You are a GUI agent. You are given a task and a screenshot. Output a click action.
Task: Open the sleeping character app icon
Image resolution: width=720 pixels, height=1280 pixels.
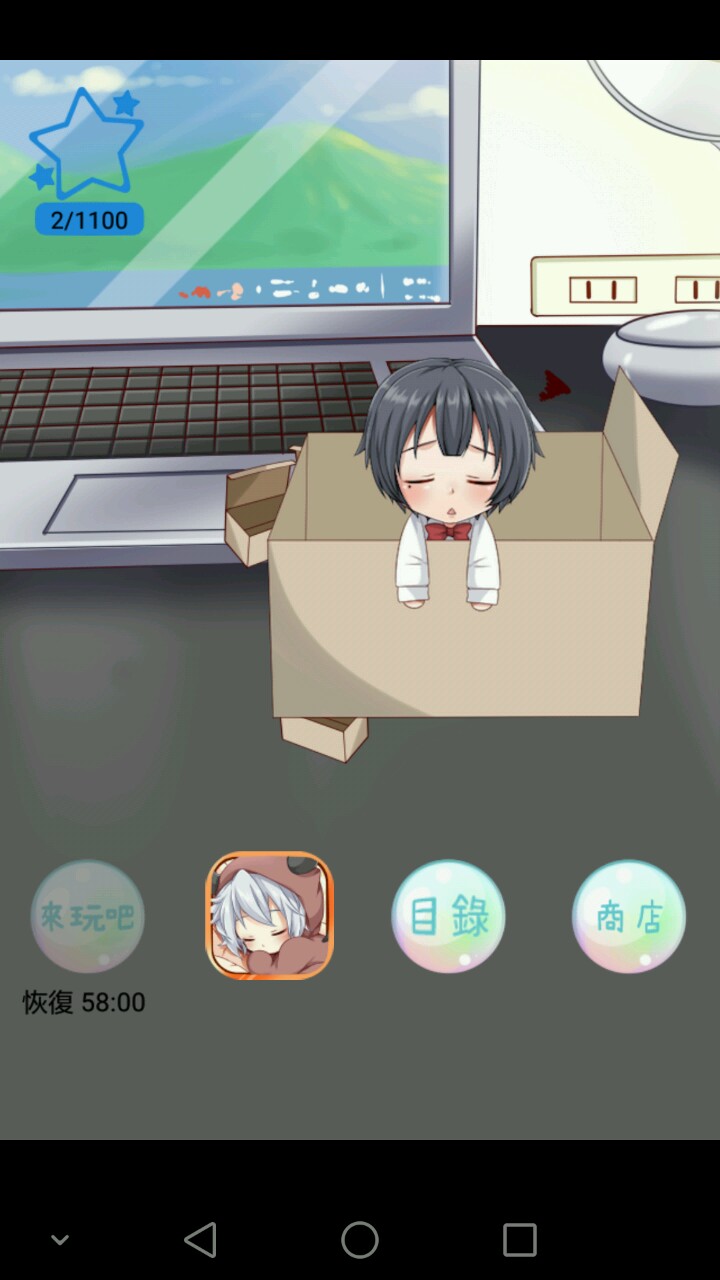coord(269,916)
